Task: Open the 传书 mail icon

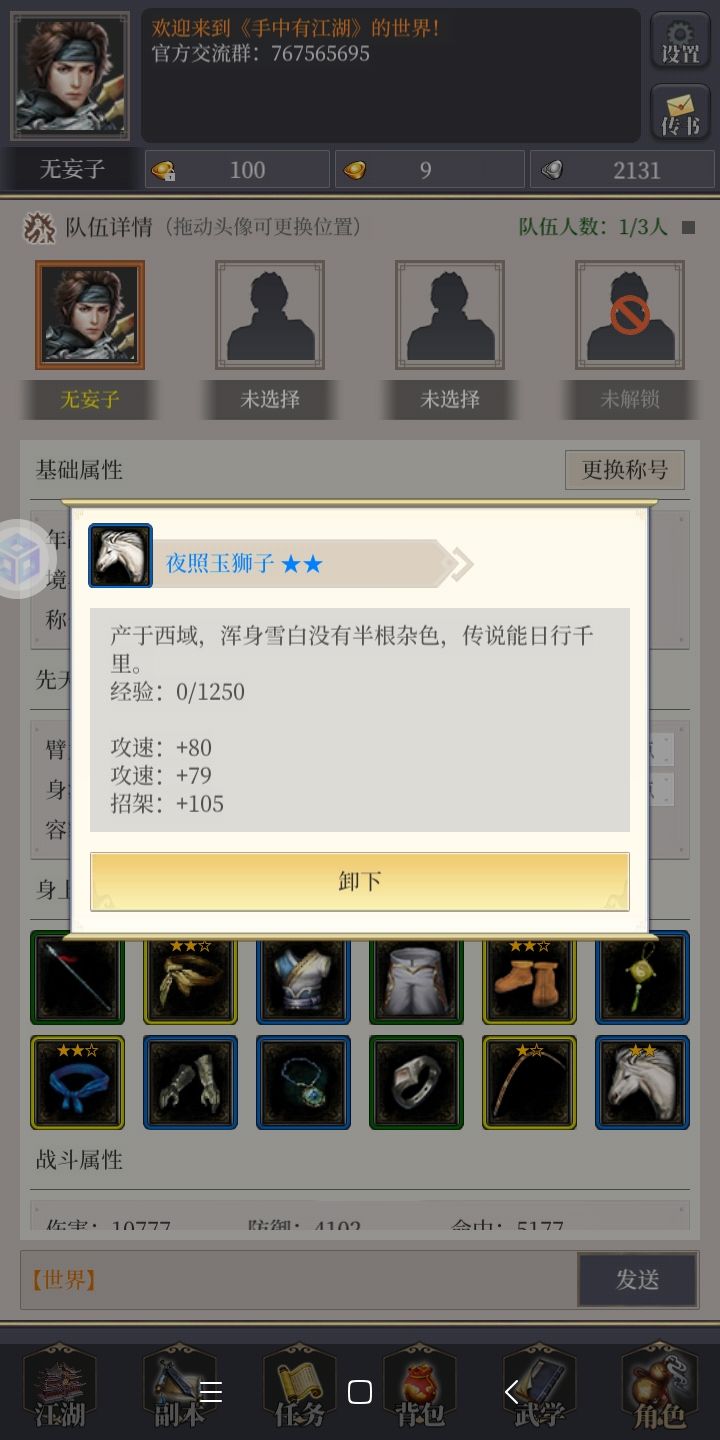Action: point(682,112)
